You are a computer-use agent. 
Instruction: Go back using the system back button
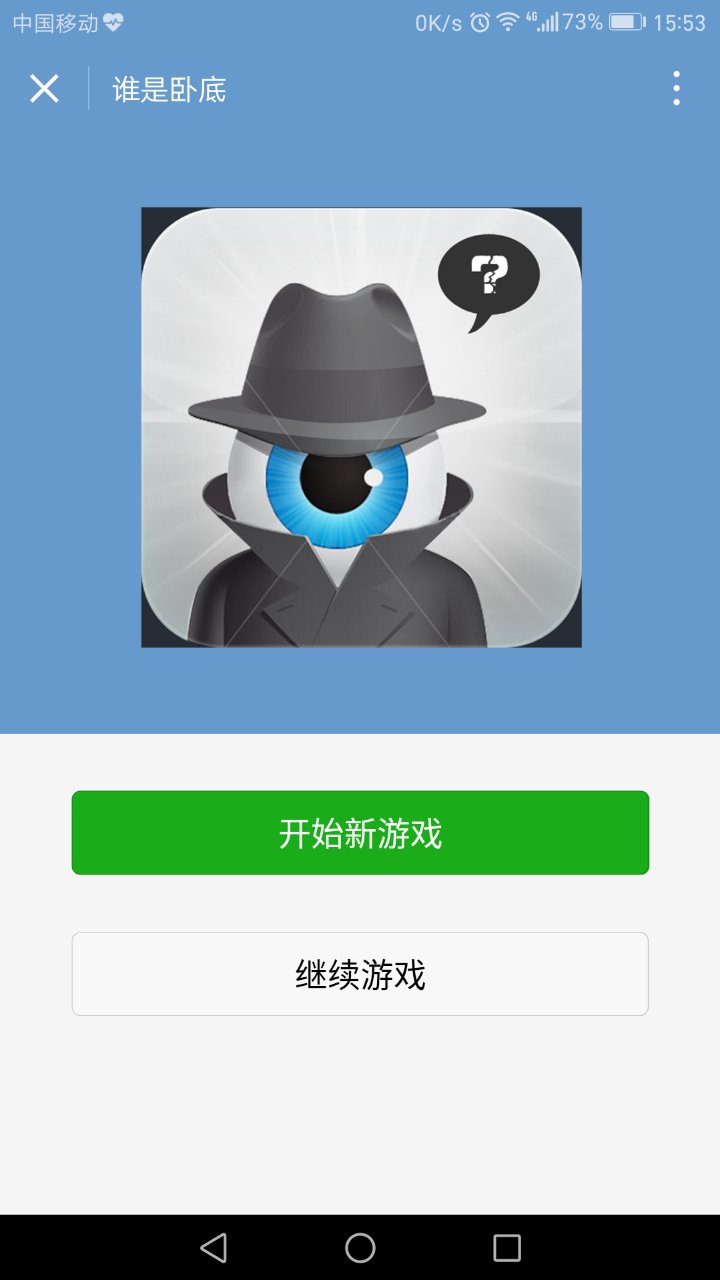213,1247
